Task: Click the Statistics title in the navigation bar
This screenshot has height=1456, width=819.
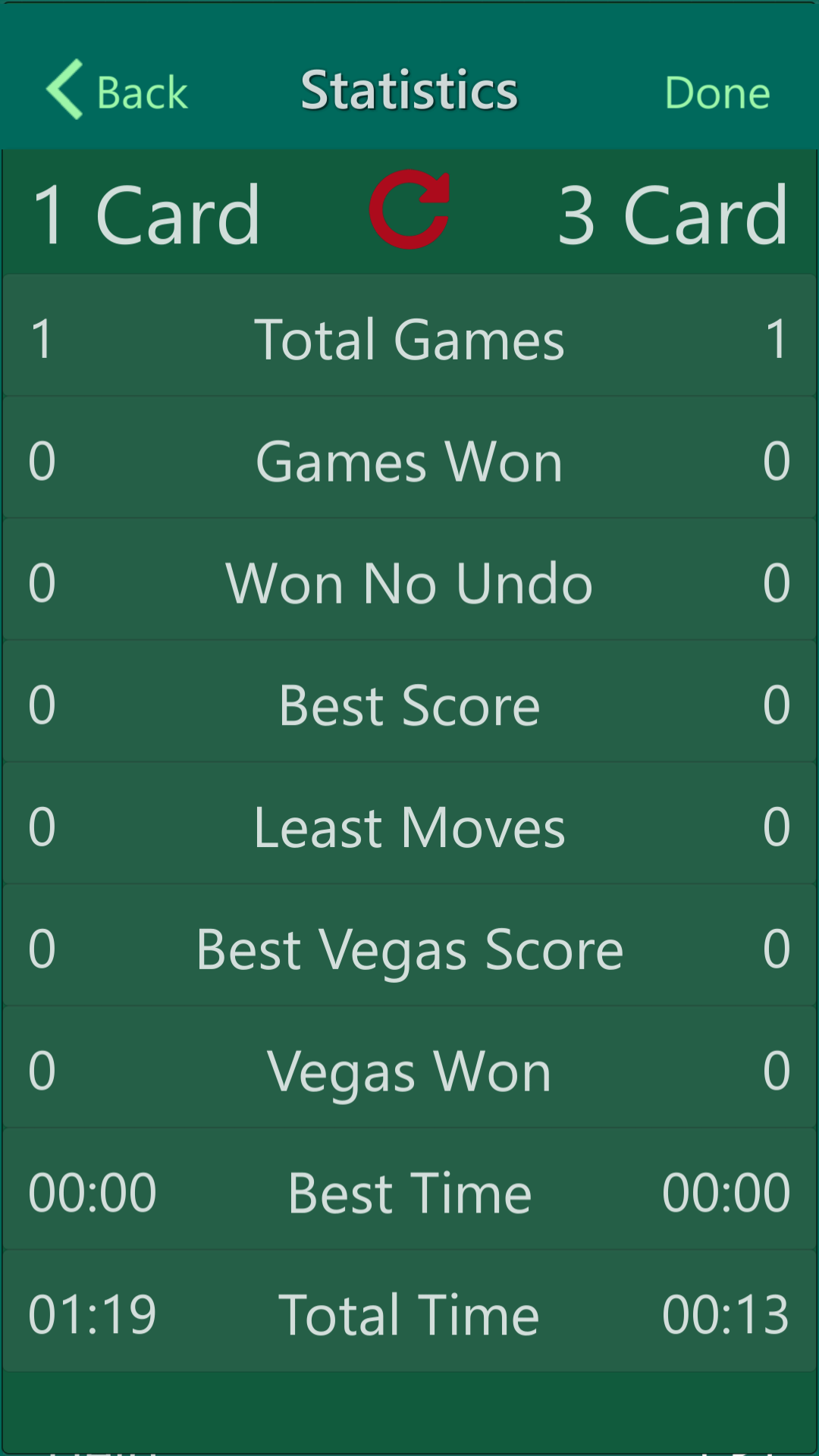Action: tap(409, 89)
